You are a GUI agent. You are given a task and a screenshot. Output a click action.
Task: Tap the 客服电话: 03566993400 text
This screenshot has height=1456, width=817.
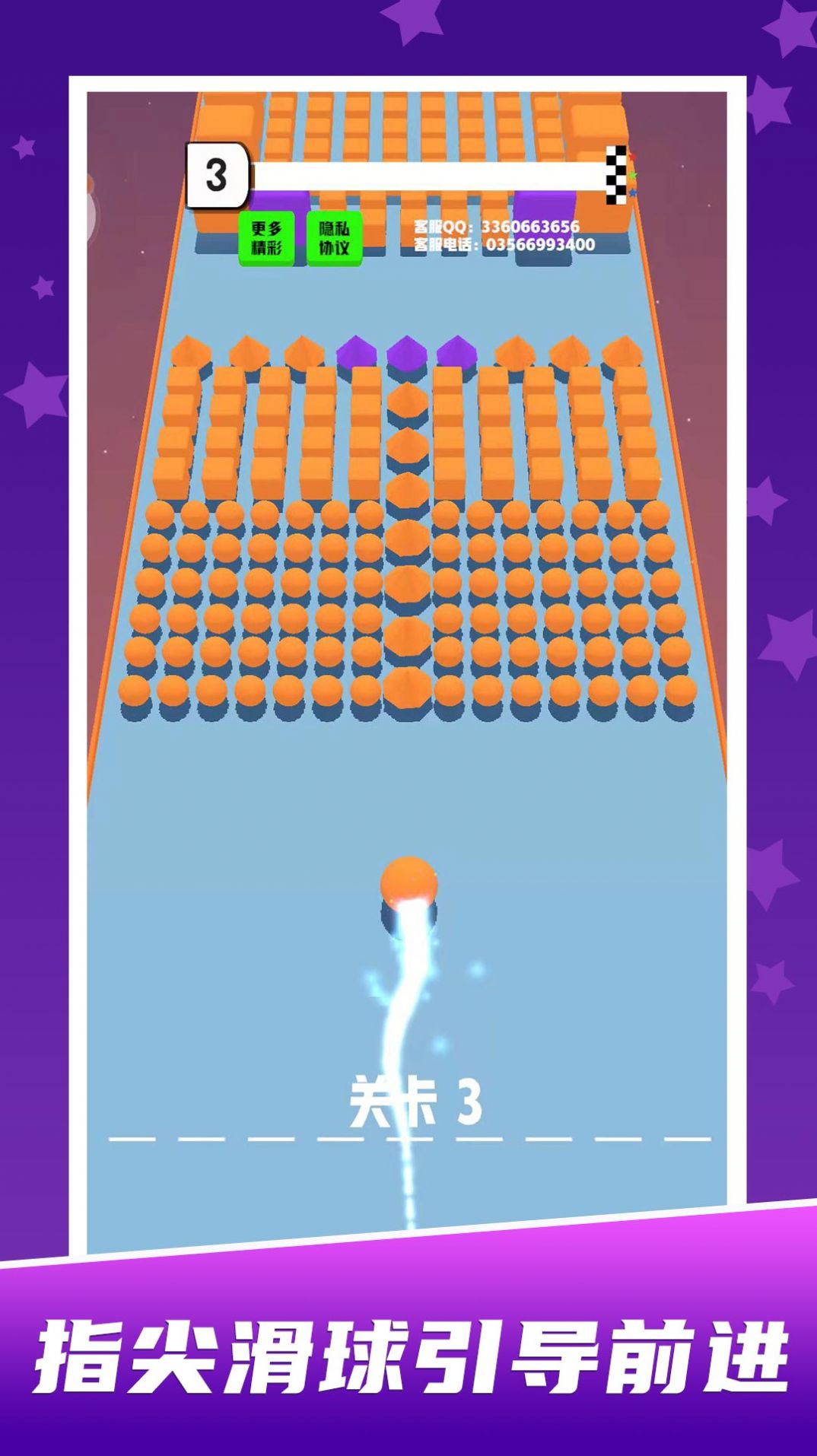pos(502,244)
